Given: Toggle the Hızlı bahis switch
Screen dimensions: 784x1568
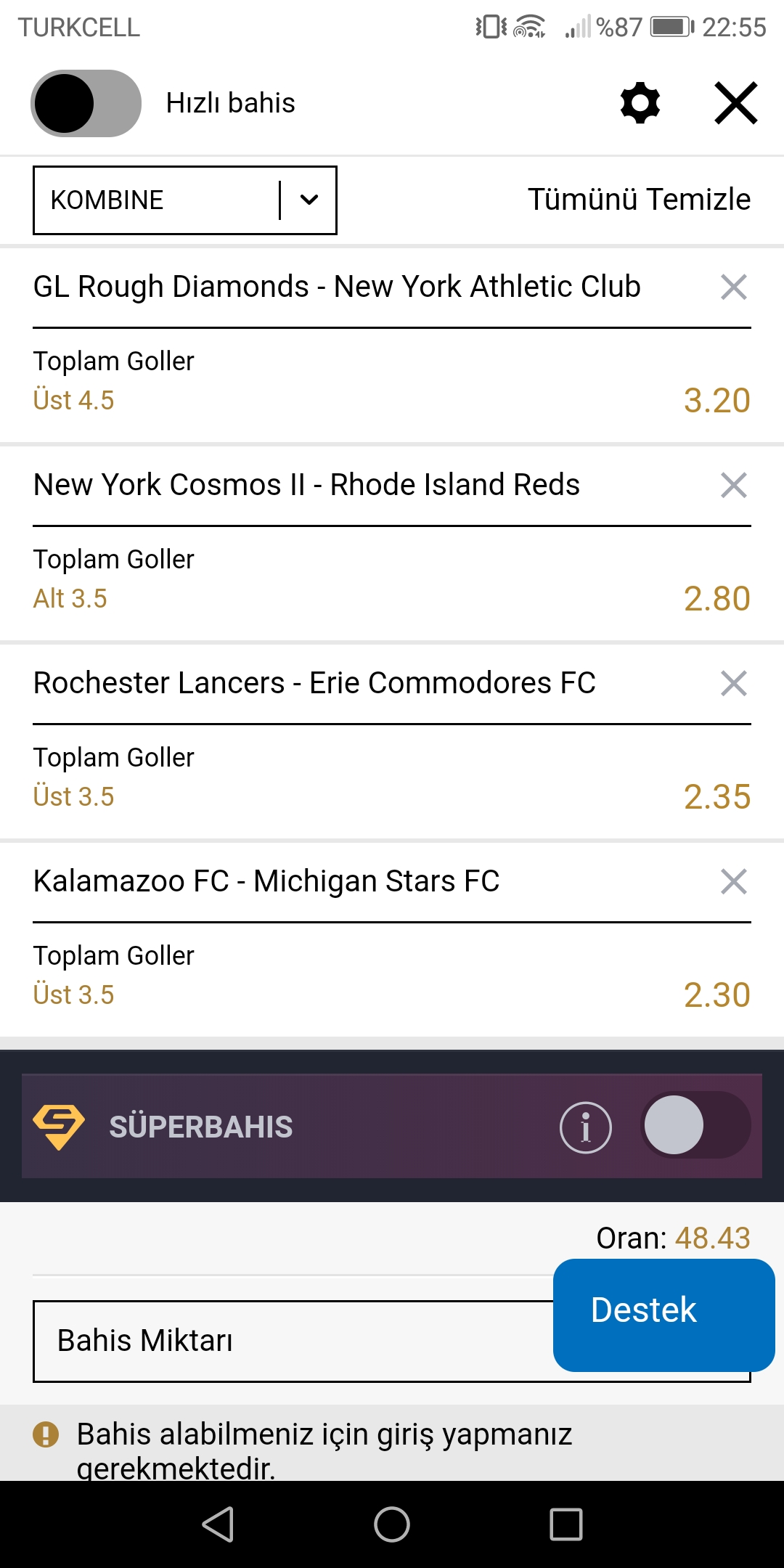Looking at the screenshot, I should pos(86,103).
